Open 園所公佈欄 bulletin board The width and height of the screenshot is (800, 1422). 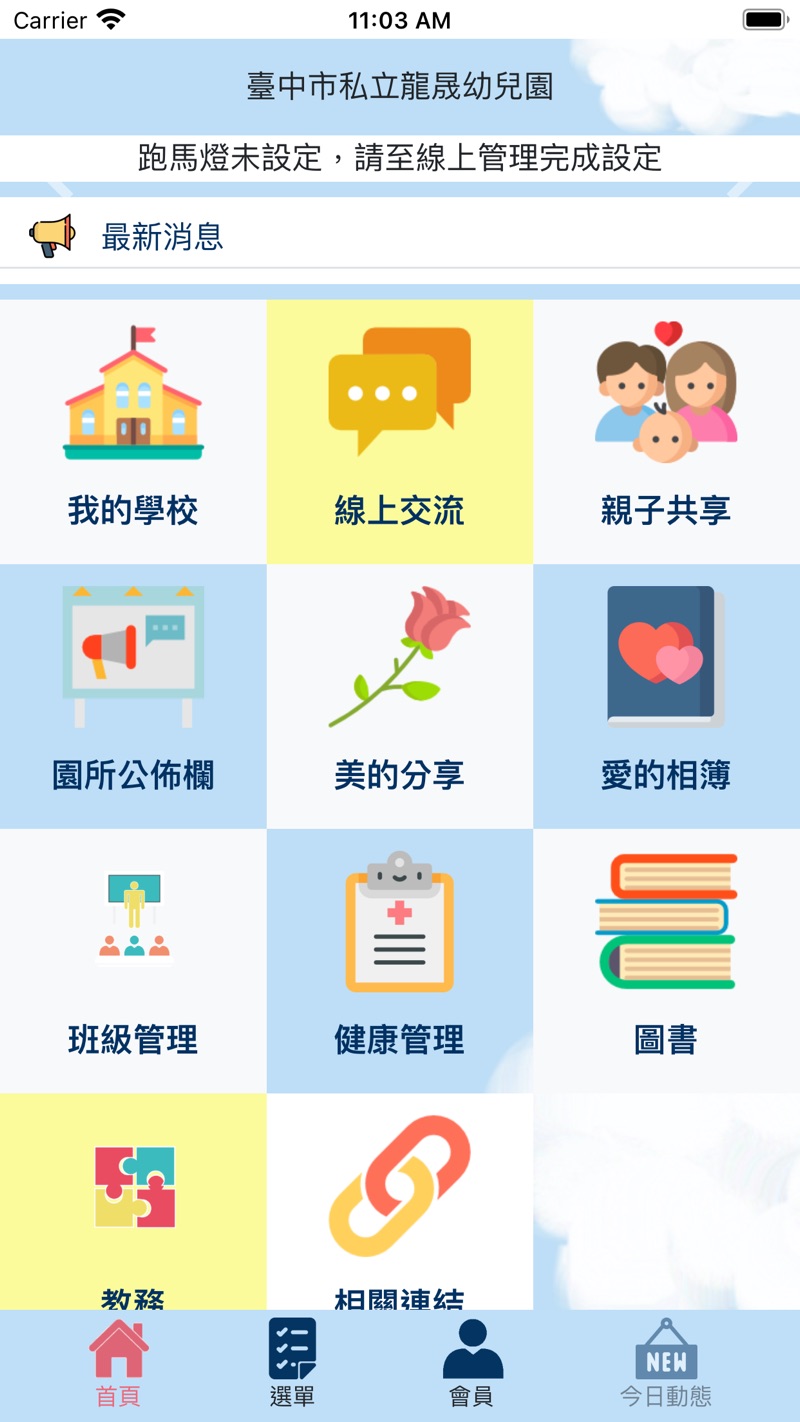point(133,696)
